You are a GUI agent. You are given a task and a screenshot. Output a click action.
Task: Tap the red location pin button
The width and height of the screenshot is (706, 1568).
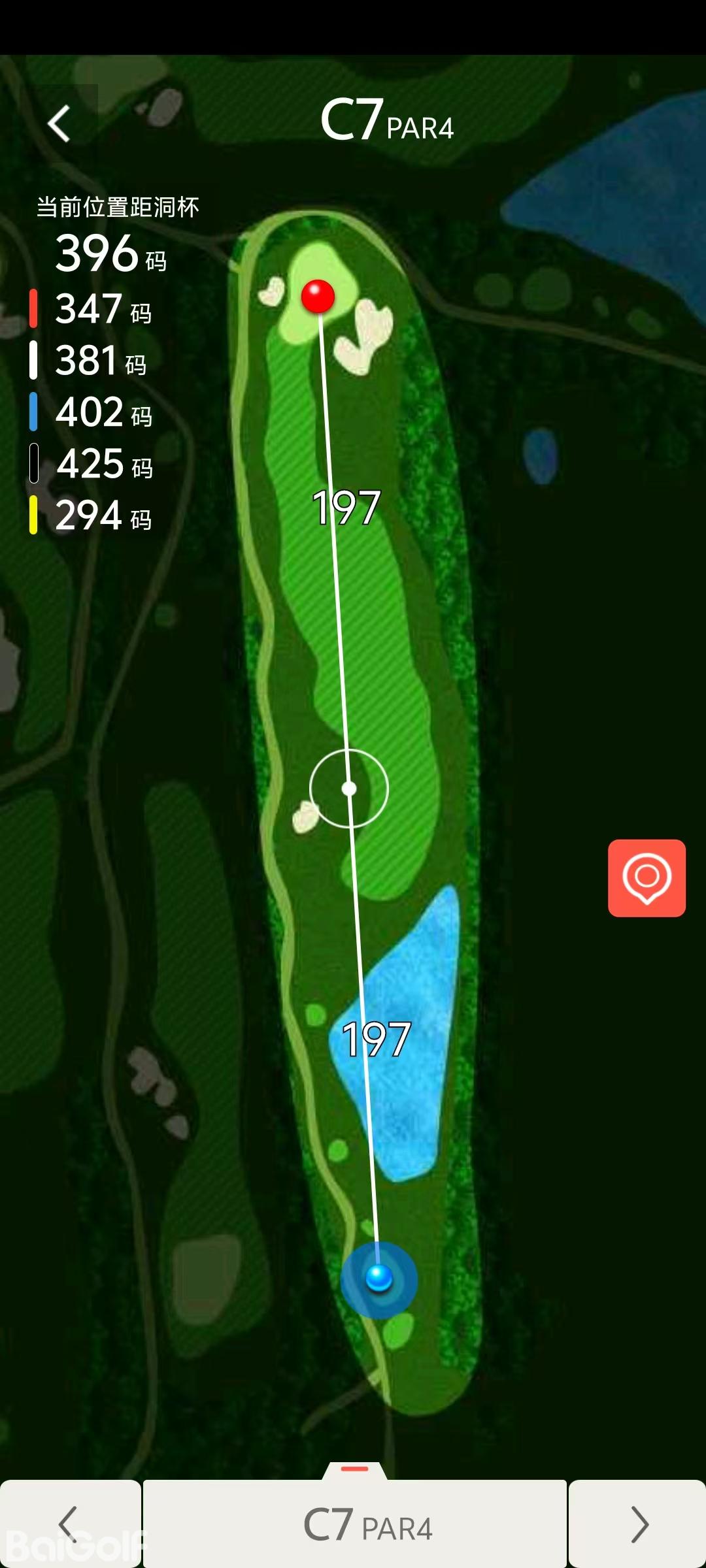point(647,877)
